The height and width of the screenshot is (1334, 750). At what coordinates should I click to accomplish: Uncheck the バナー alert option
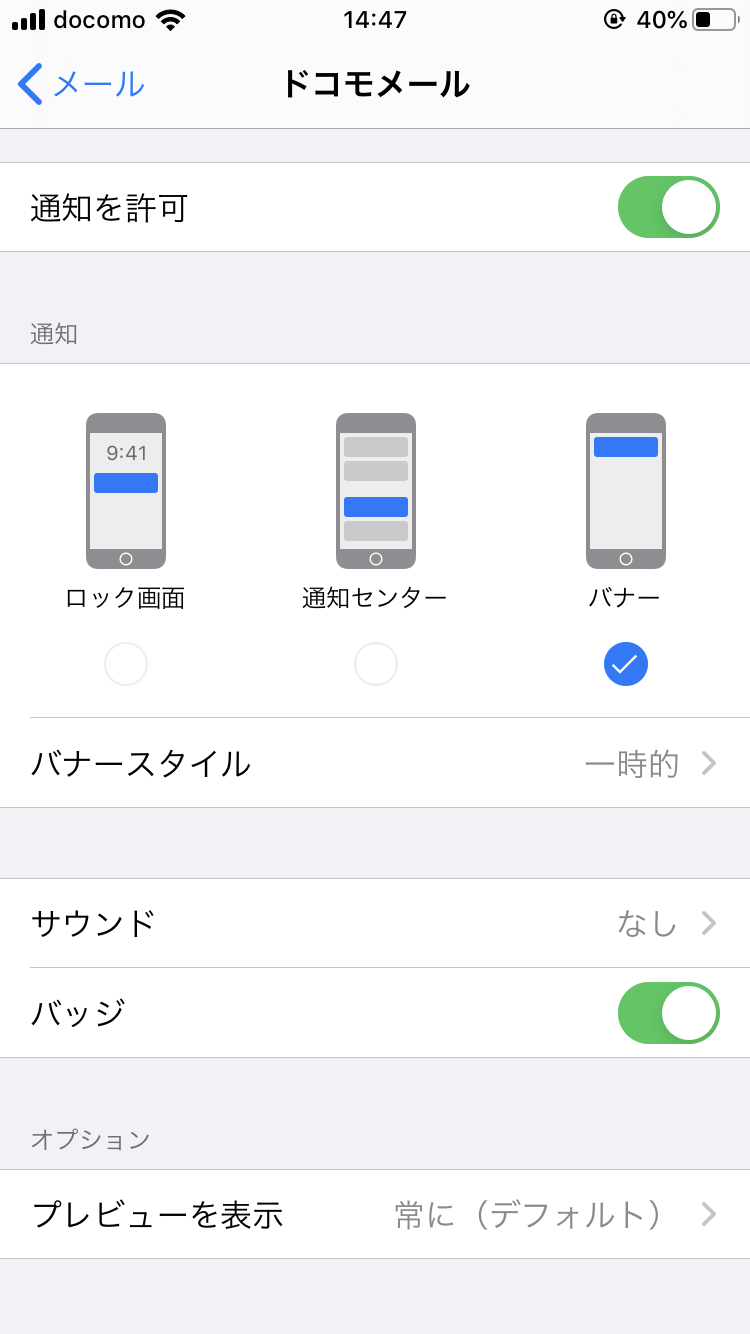tap(626, 664)
